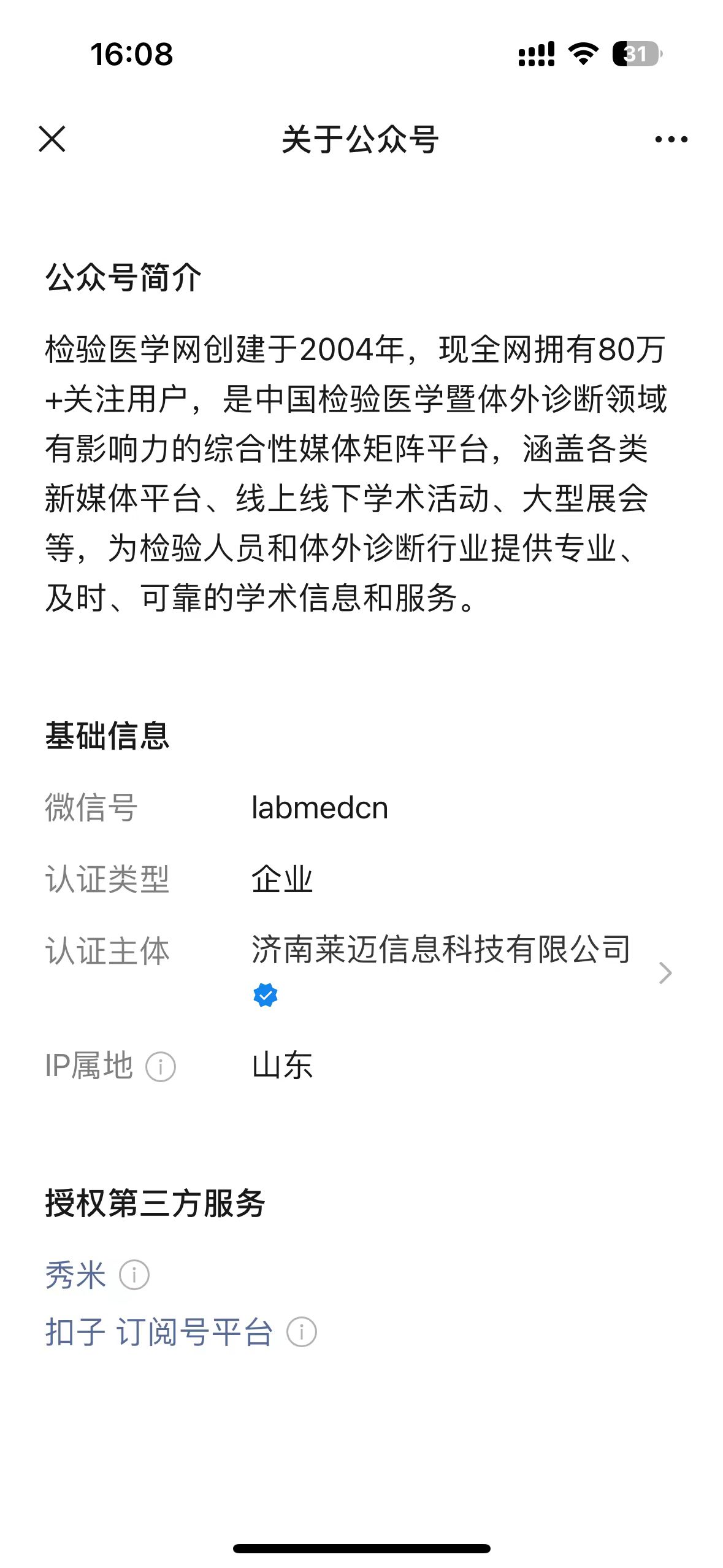
Task: Close the 关于公众号 page
Action: coord(52,139)
